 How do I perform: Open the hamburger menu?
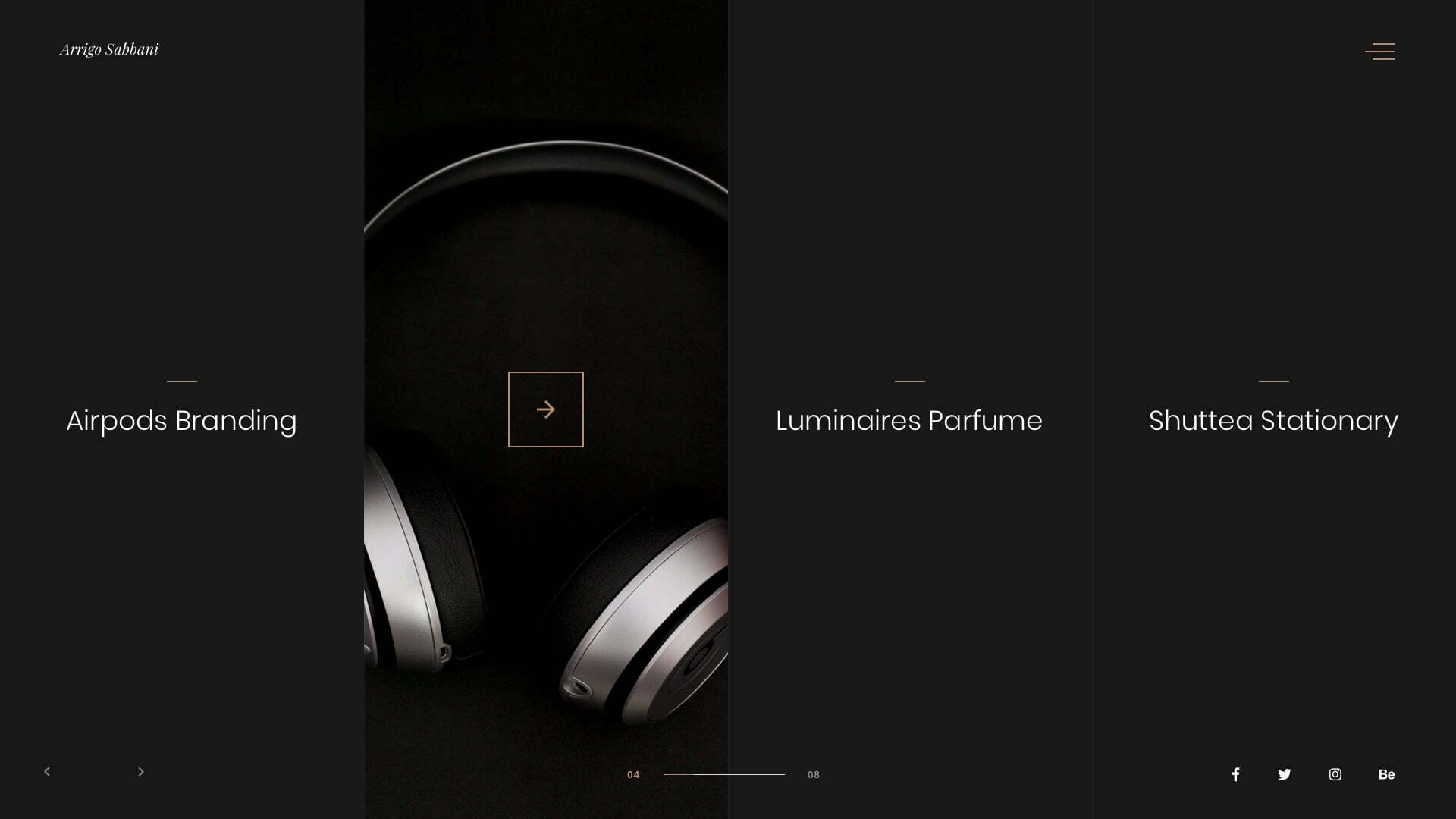[1380, 51]
